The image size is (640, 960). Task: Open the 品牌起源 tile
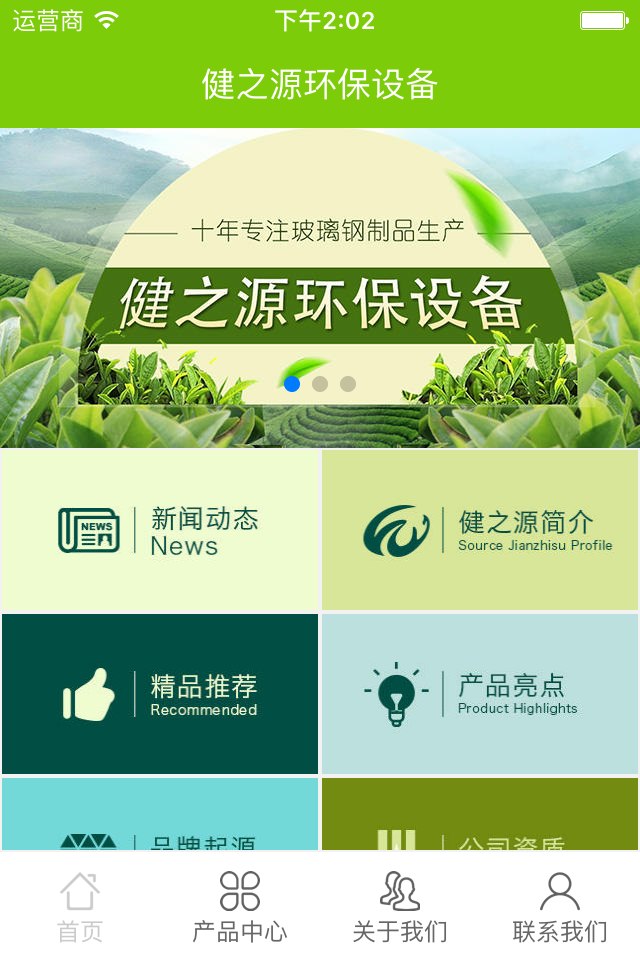point(160,817)
